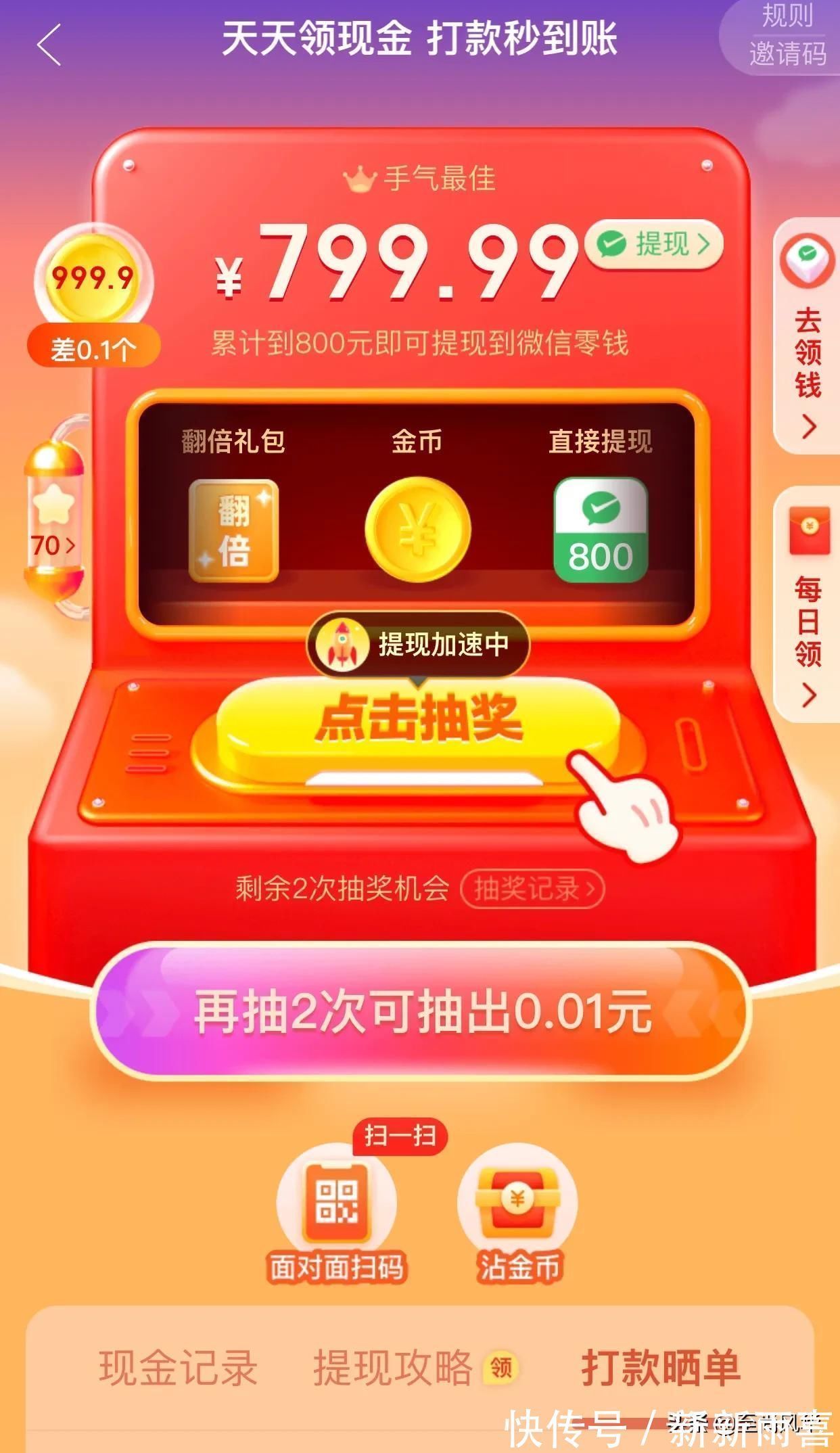Open the 邀请码 invitation code entry

[788, 53]
